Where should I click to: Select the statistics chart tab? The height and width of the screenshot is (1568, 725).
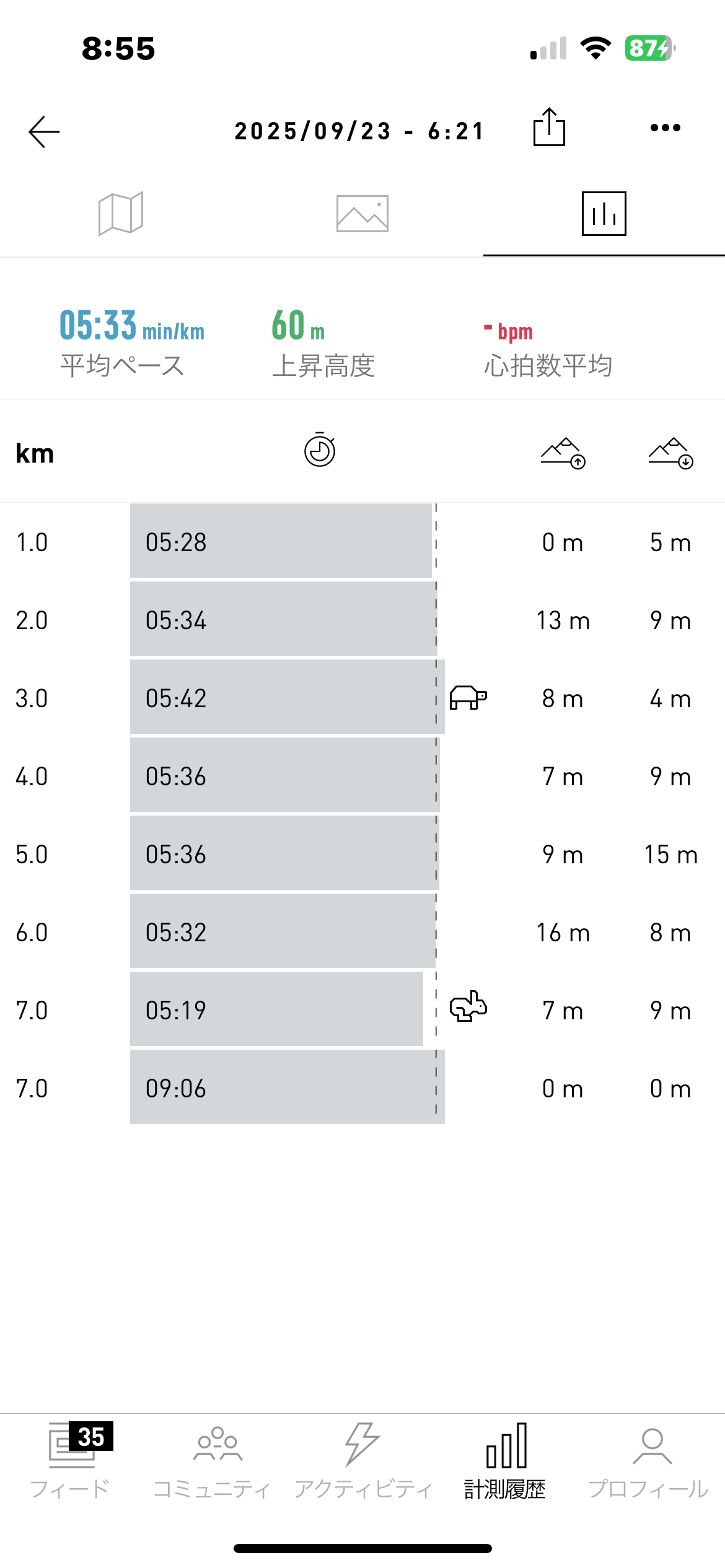point(604,214)
